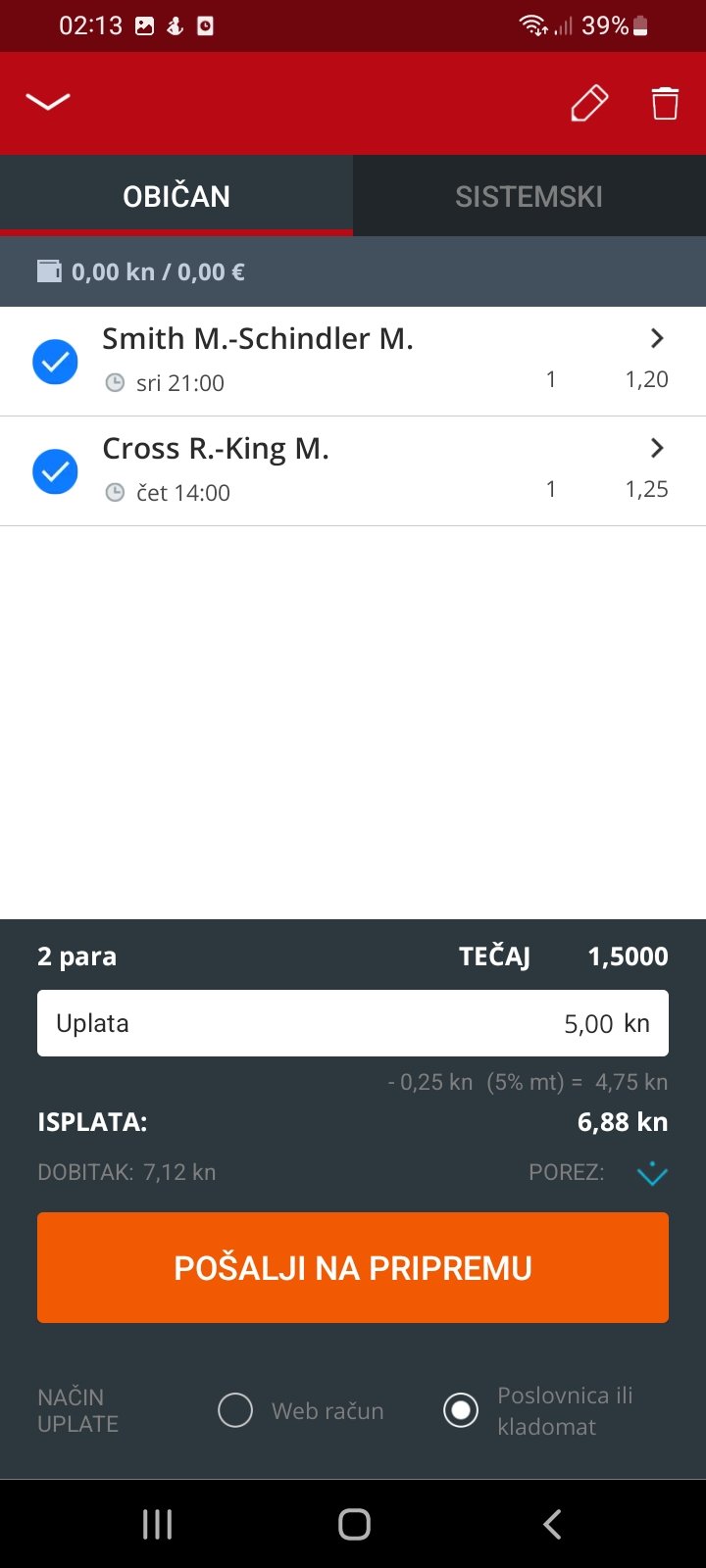Collapse the bet slip with the down chevron
706x1568 pixels.
click(47, 103)
